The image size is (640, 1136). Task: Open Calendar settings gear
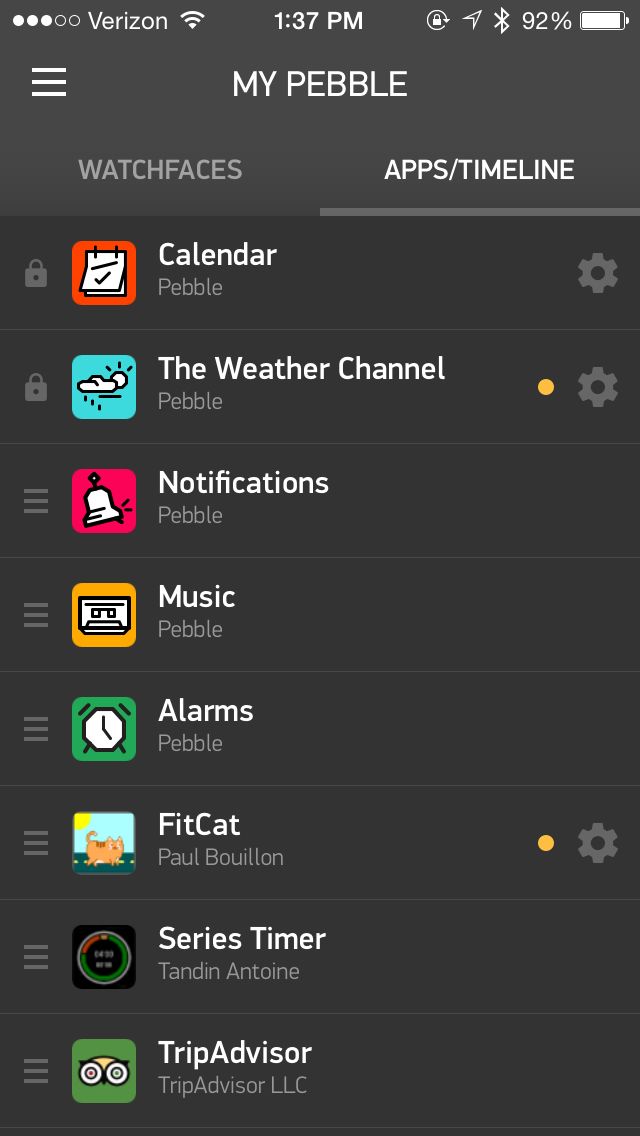597,273
